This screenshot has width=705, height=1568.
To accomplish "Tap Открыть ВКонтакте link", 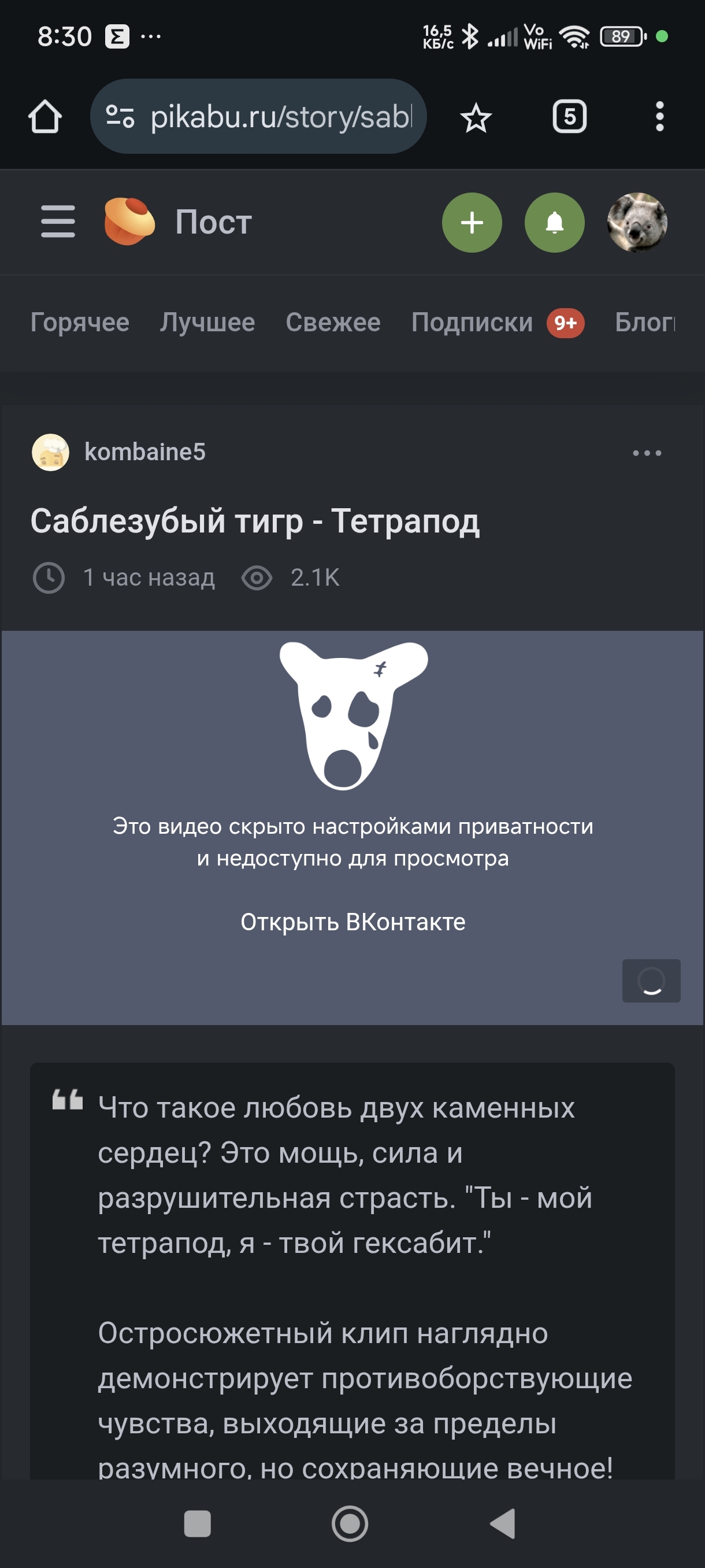I will pos(353,922).
